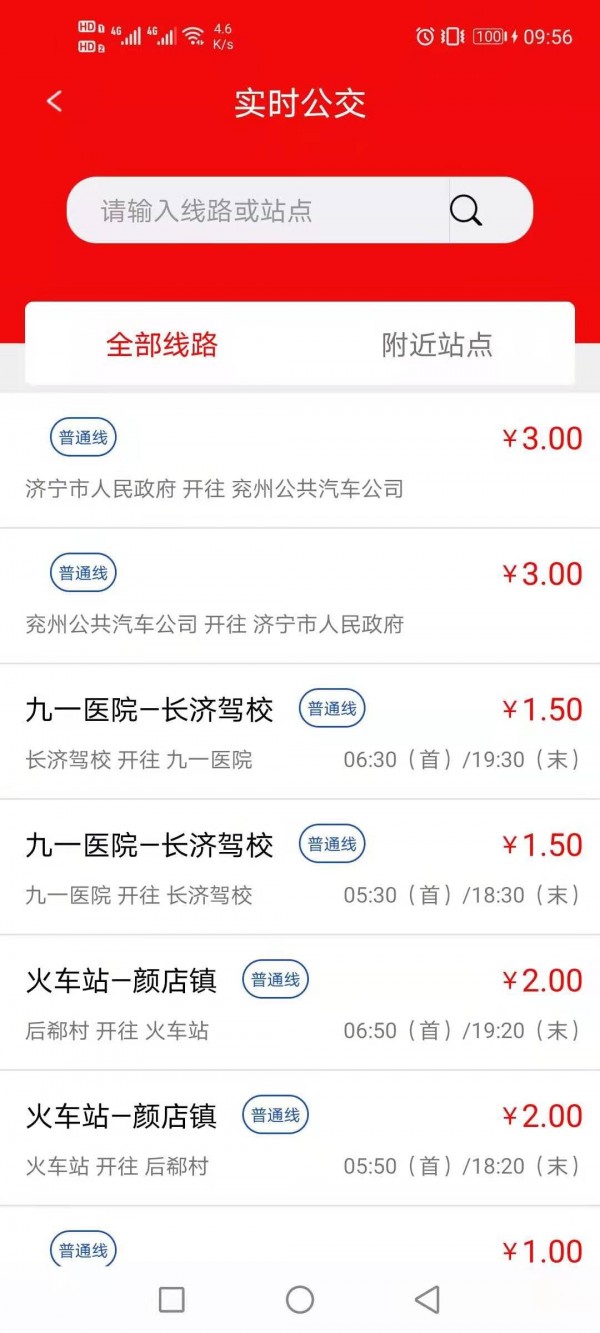Screen dimensions: 600x1333
Task: Tap the magnifier search icon
Action: click(x=466, y=211)
